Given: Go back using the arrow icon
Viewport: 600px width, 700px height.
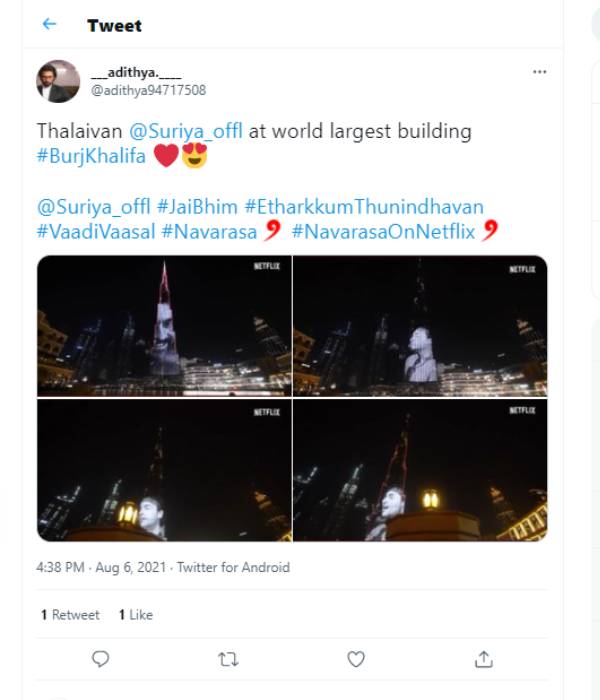Looking at the screenshot, I should [49, 24].
